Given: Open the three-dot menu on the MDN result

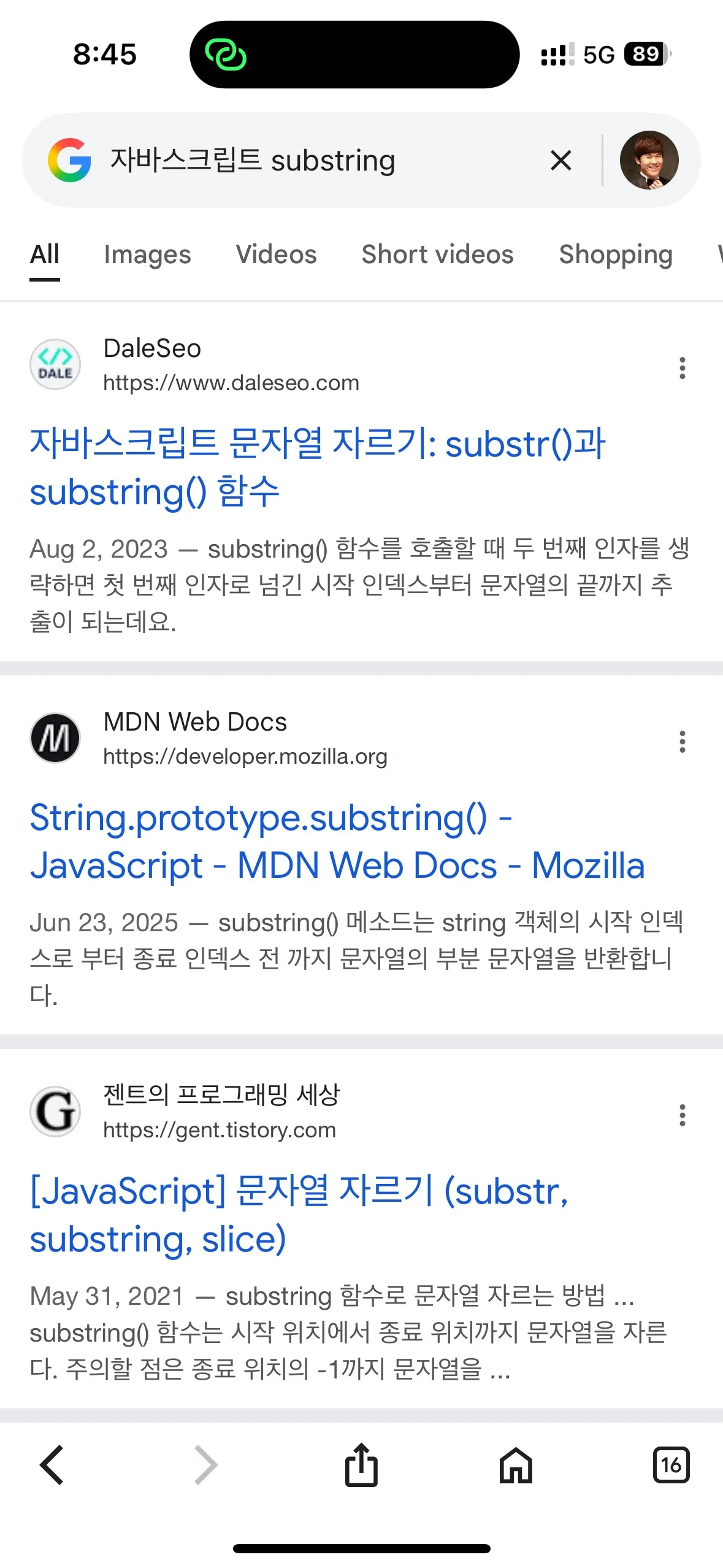Looking at the screenshot, I should point(682,742).
